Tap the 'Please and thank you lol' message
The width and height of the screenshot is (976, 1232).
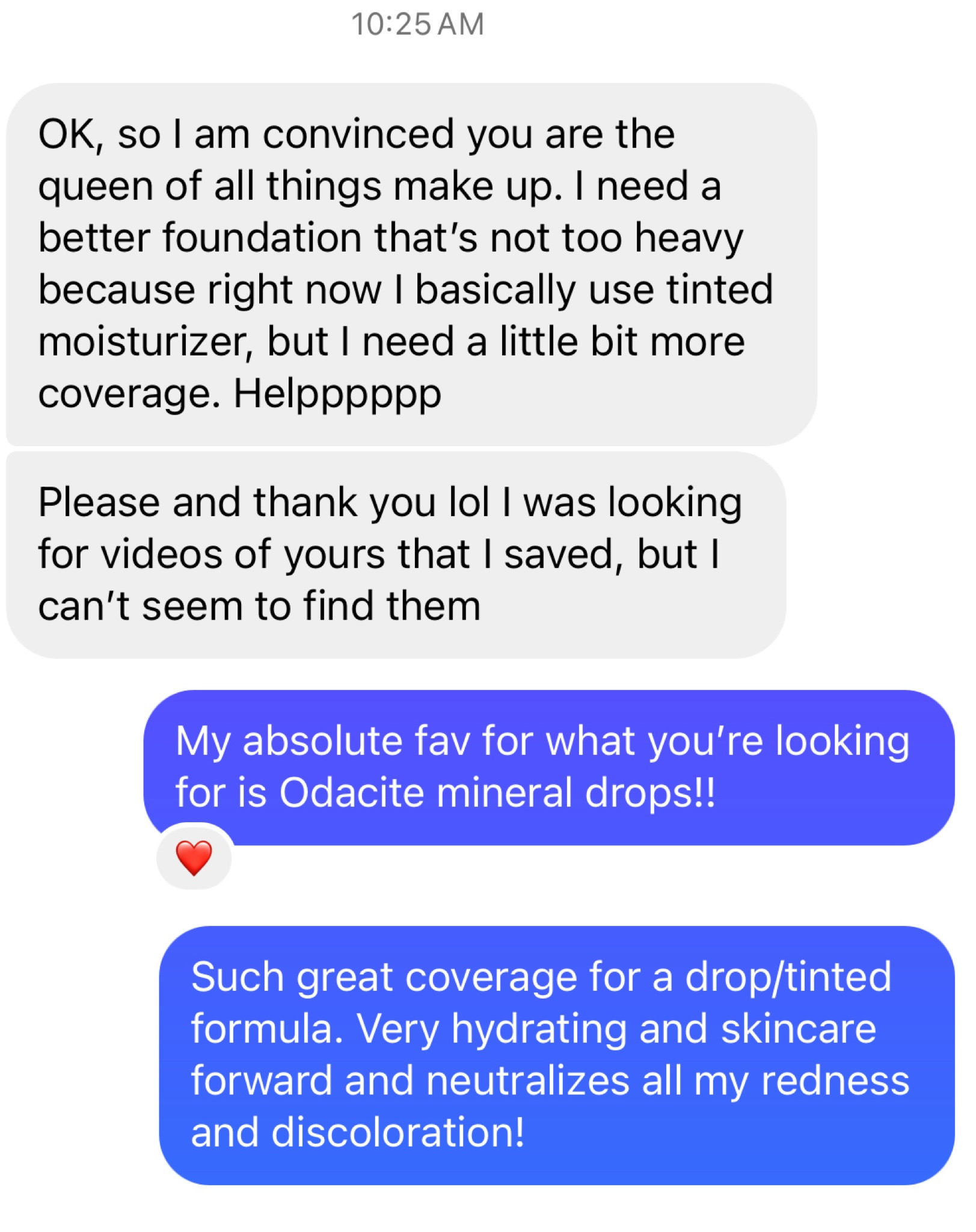coord(391,553)
